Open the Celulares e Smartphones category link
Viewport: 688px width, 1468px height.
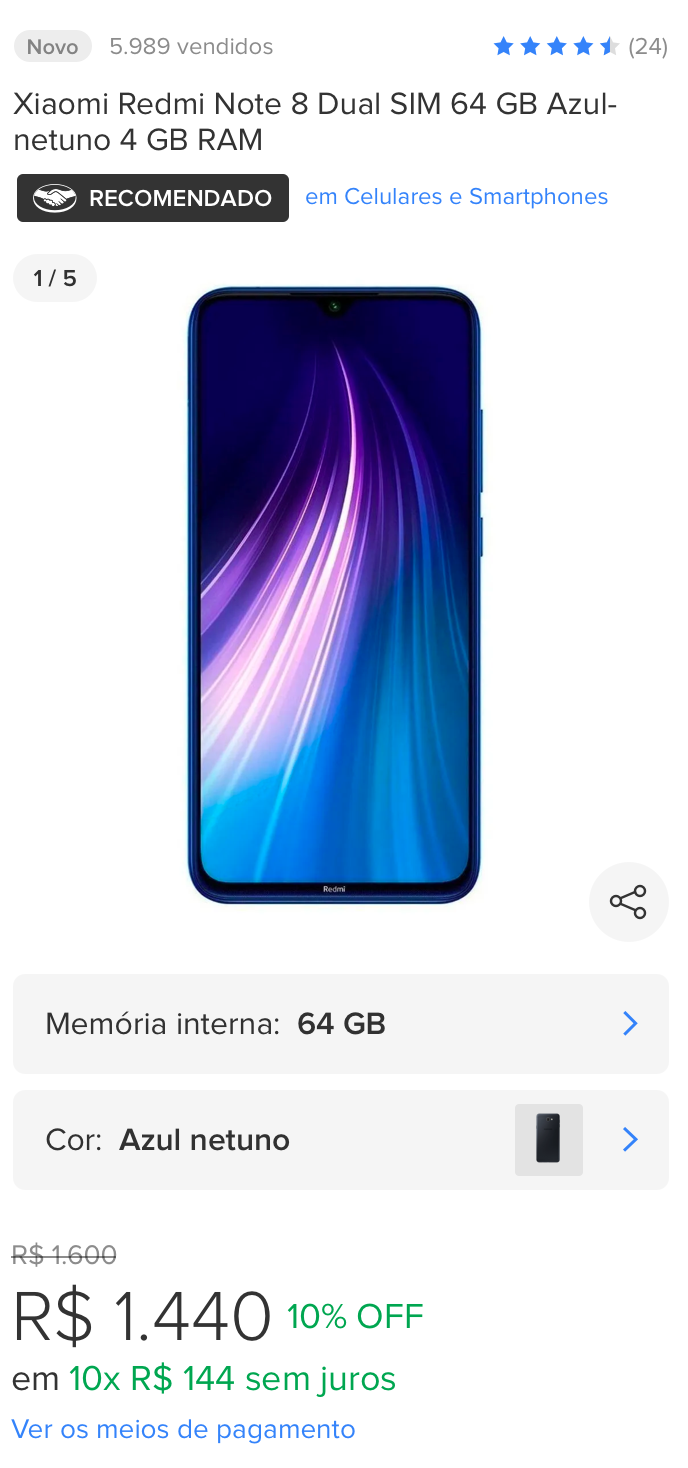pyautogui.click(x=456, y=197)
